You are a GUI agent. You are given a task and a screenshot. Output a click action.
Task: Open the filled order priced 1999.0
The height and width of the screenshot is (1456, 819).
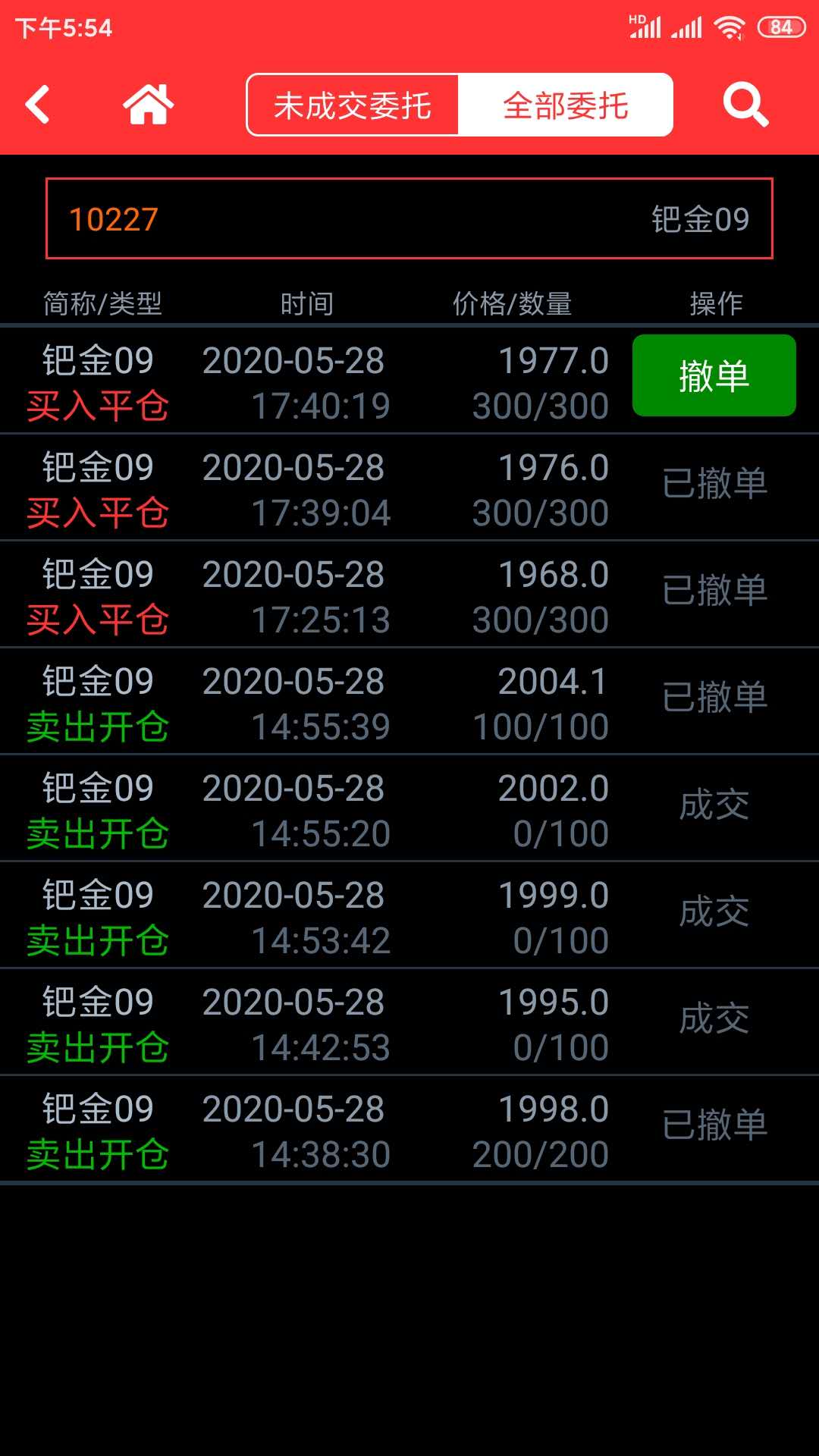(409, 915)
